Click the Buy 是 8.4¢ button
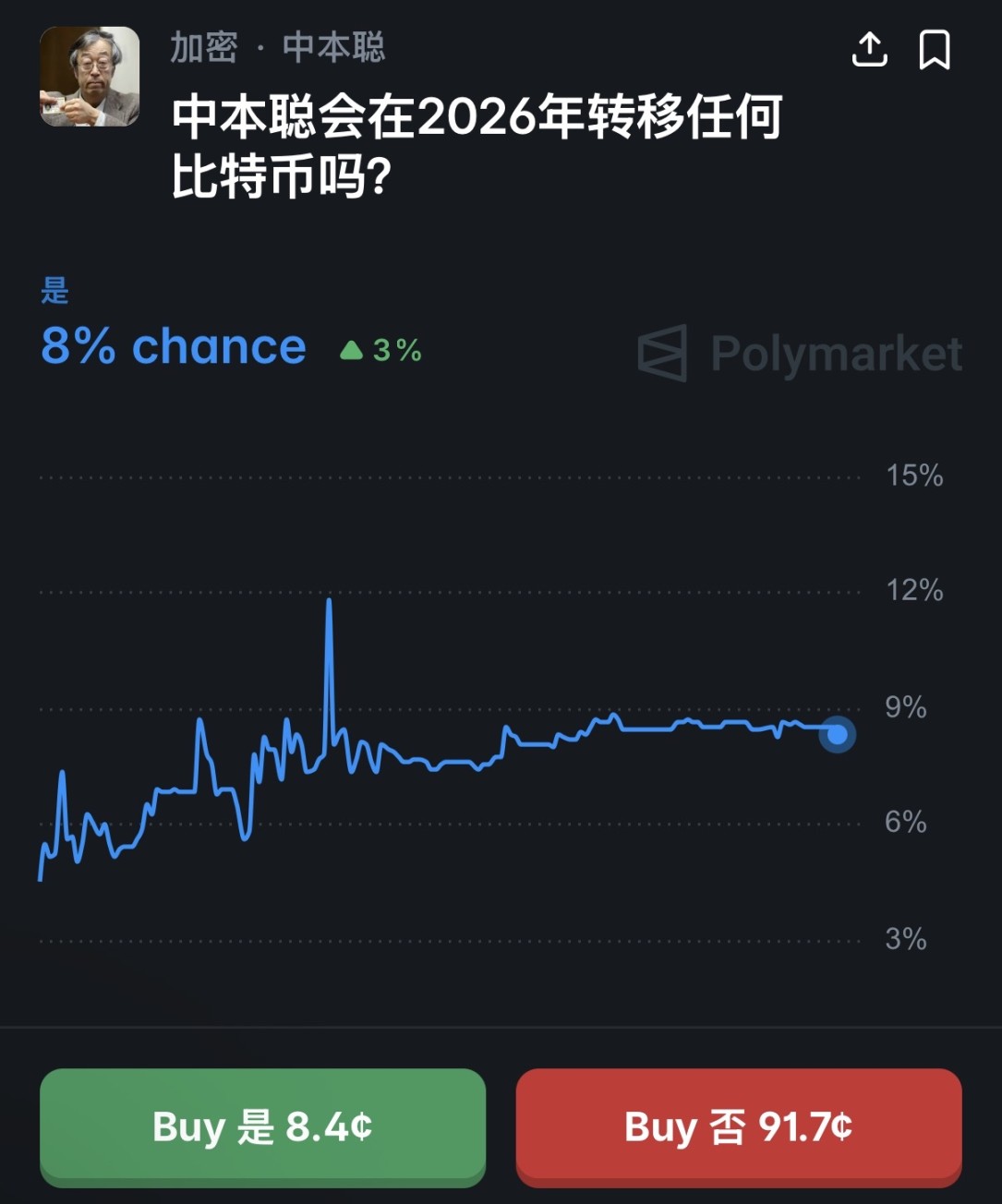Image resolution: width=1002 pixels, height=1204 pixels. point(262,1127)
